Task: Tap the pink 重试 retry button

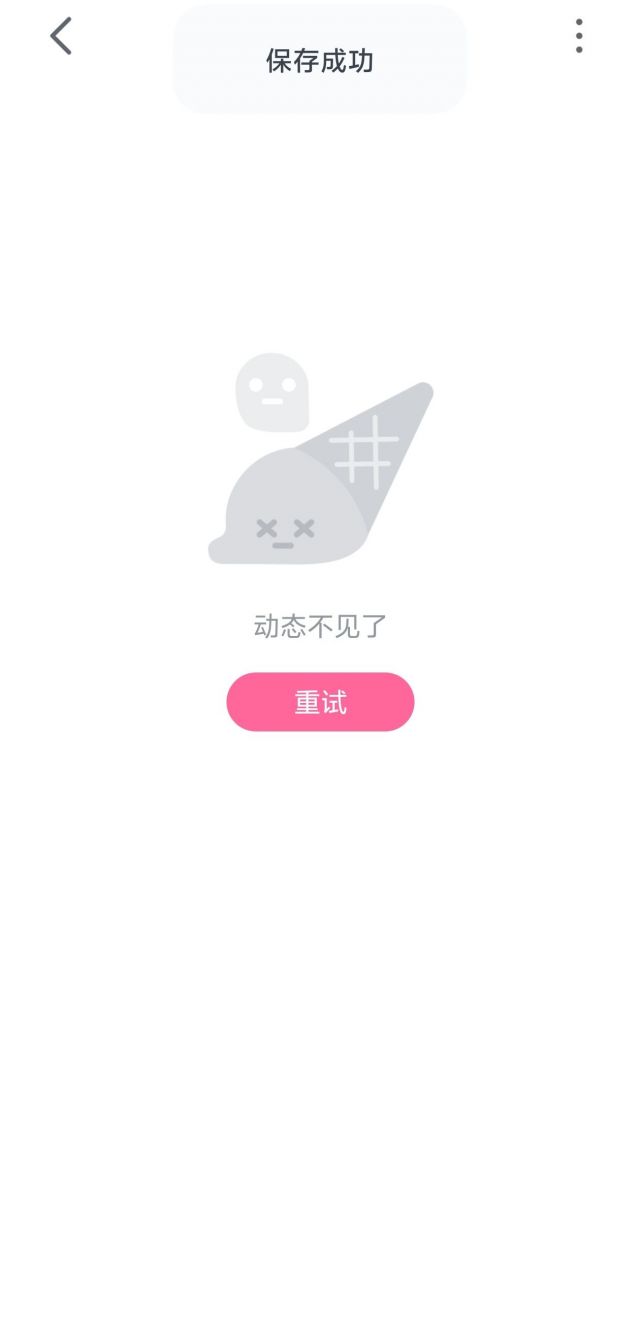Action: (320, 702)
